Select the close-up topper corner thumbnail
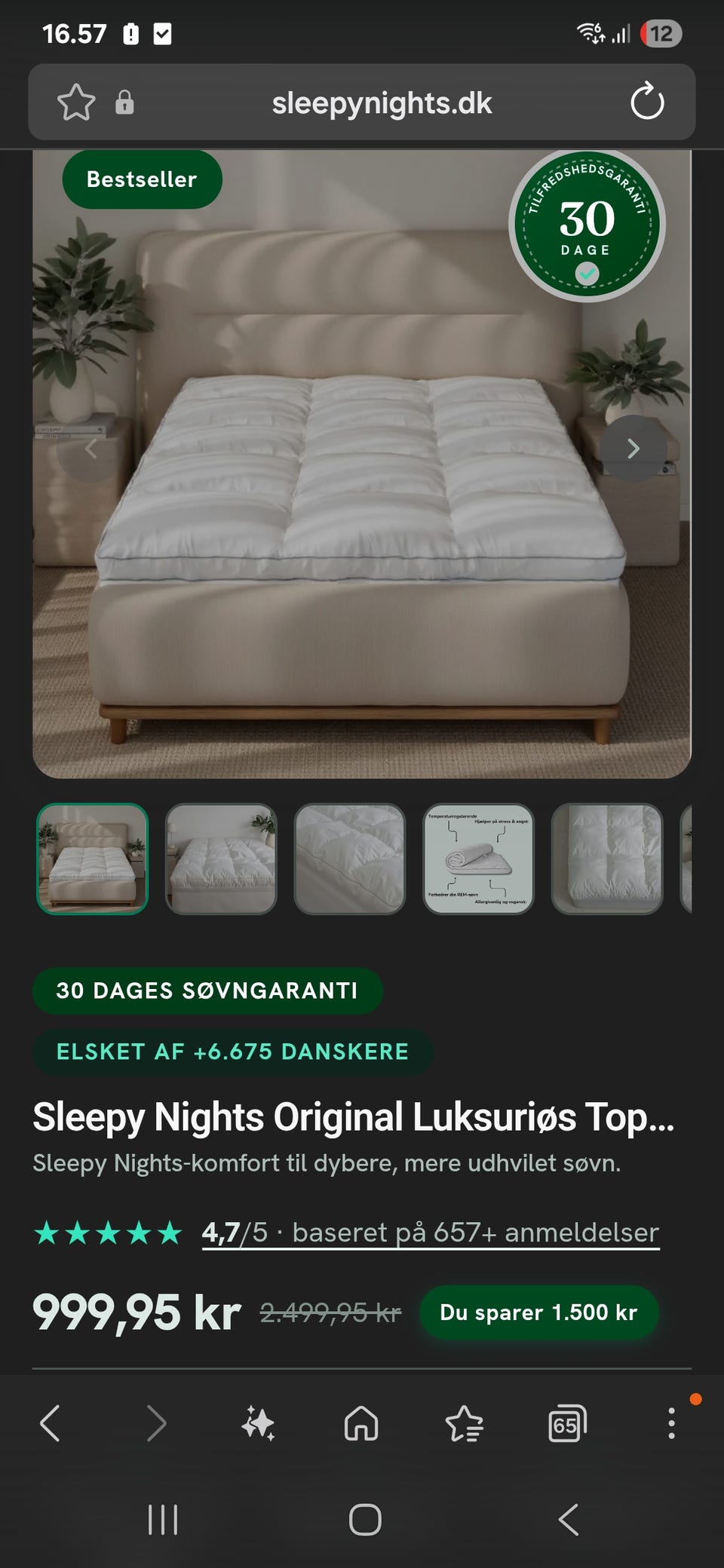 pyautogui.click(x=350, y=859)
